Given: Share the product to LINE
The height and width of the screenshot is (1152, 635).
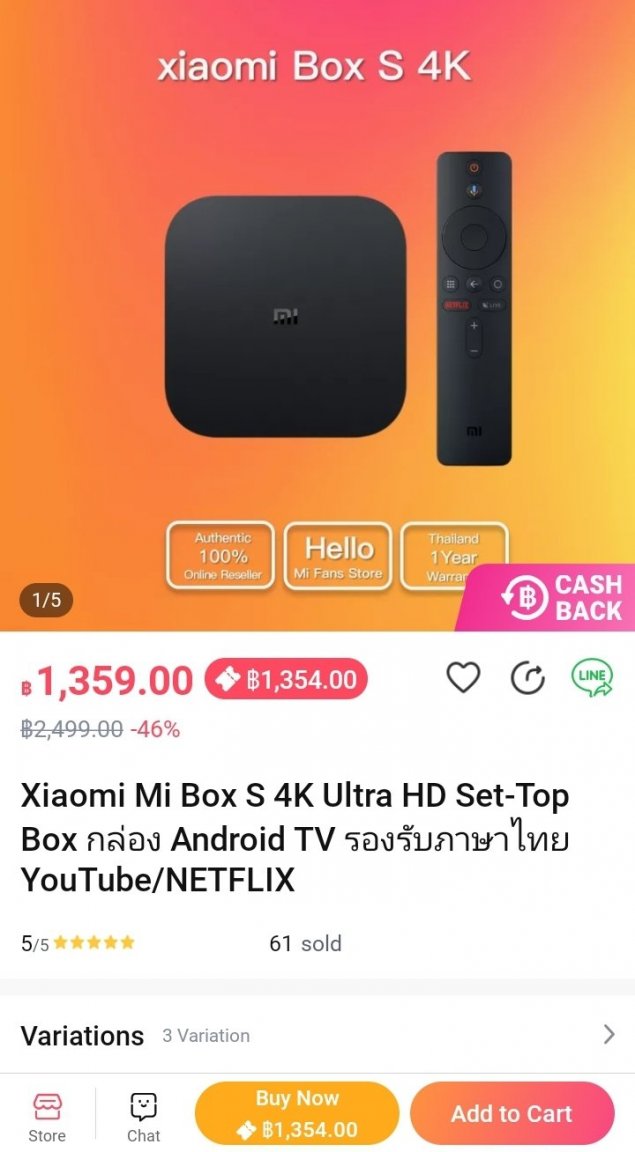Looking at the screenshot, I should pyautogui.click(x=592, y=678).
